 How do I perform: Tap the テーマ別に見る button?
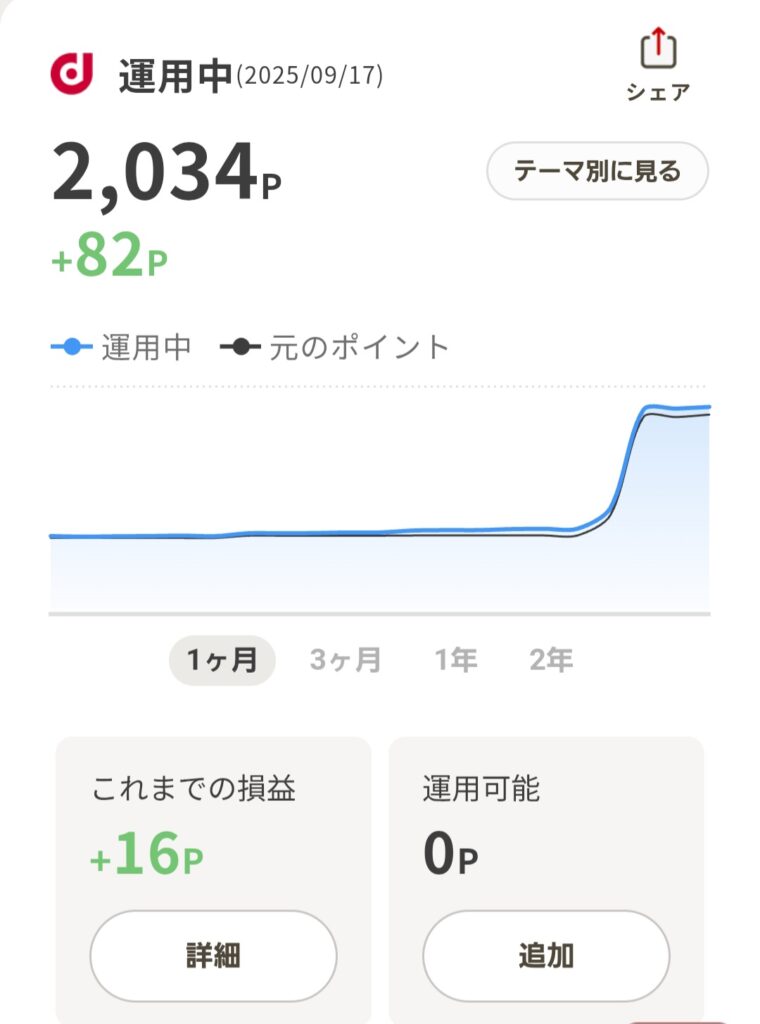pyautogui.click(x=597, y=171)
